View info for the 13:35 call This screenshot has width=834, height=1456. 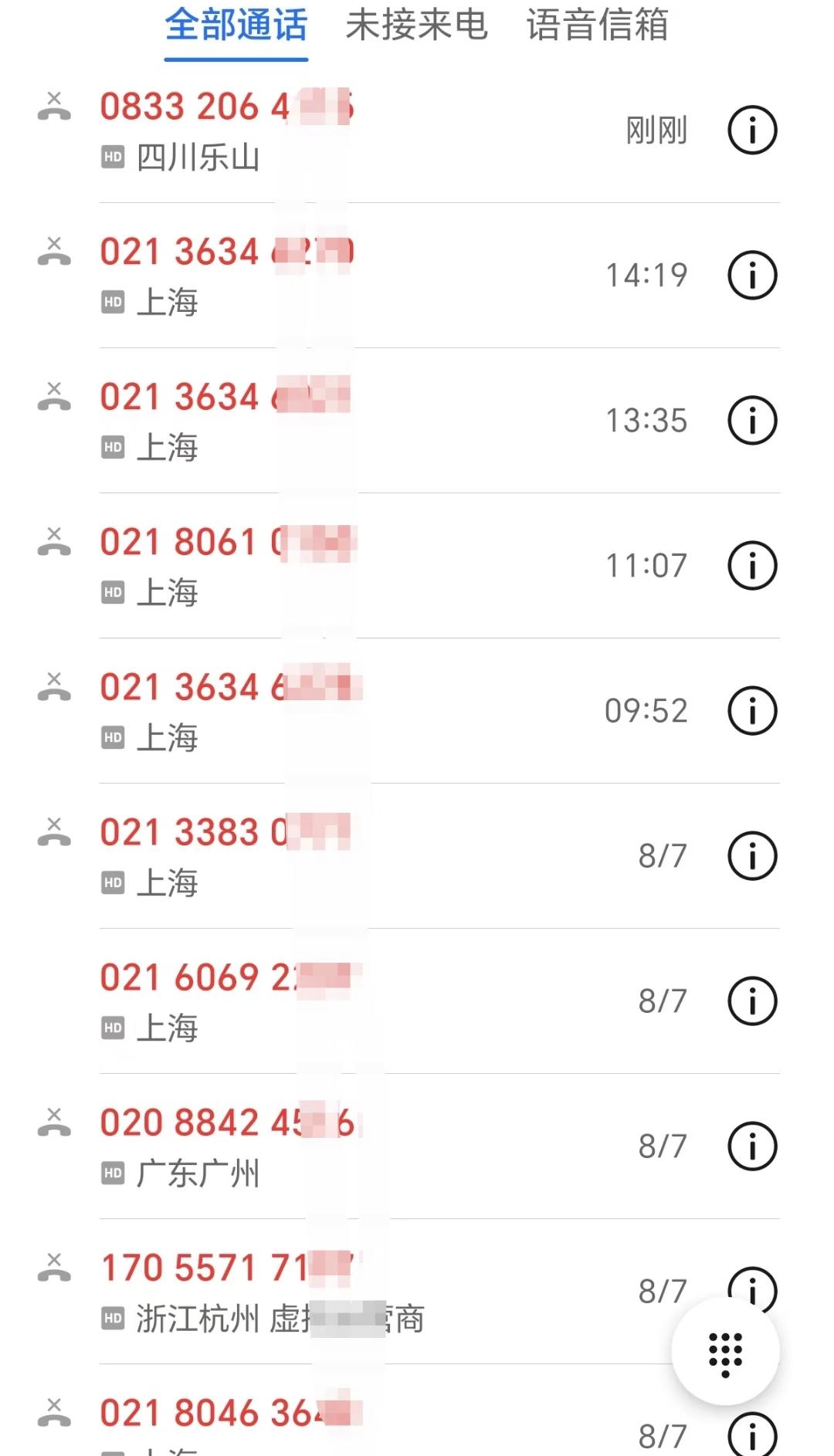[x=752, y=420]
